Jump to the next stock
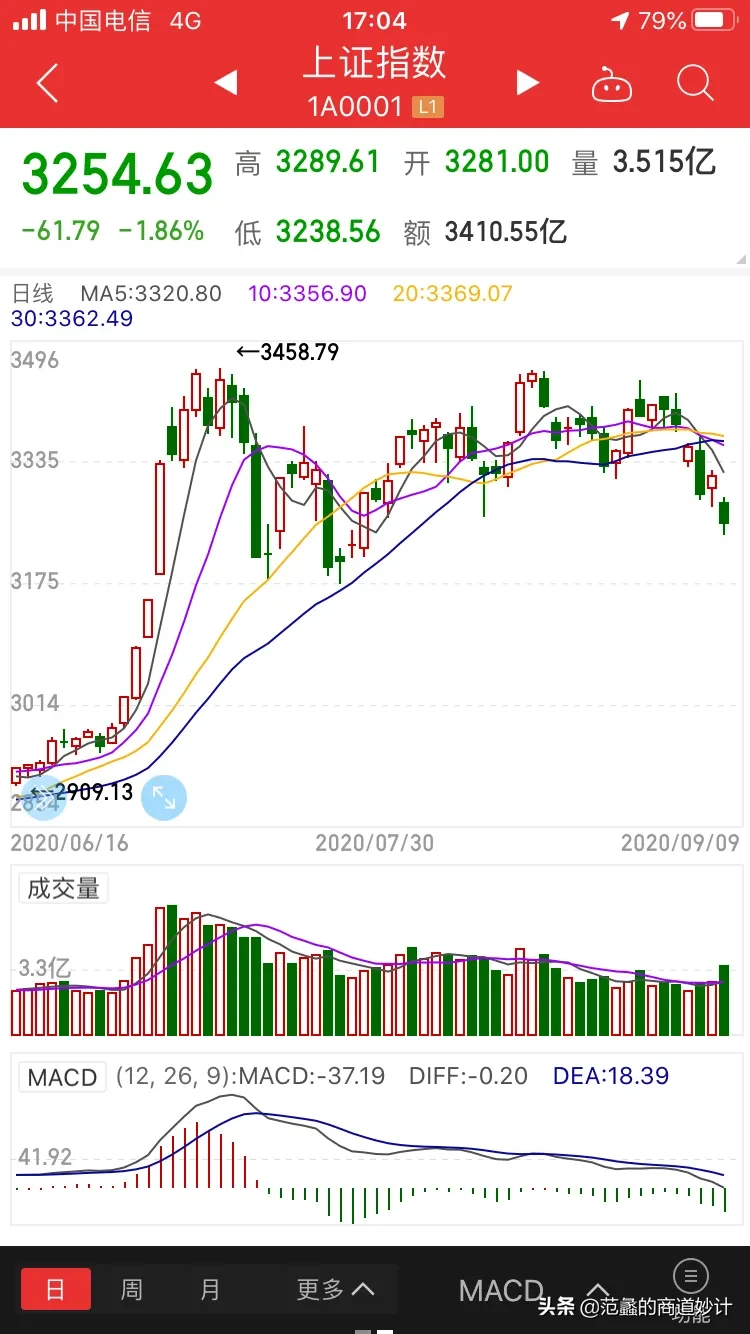This screenshot has width=750, height=1334. pos(527,83)
